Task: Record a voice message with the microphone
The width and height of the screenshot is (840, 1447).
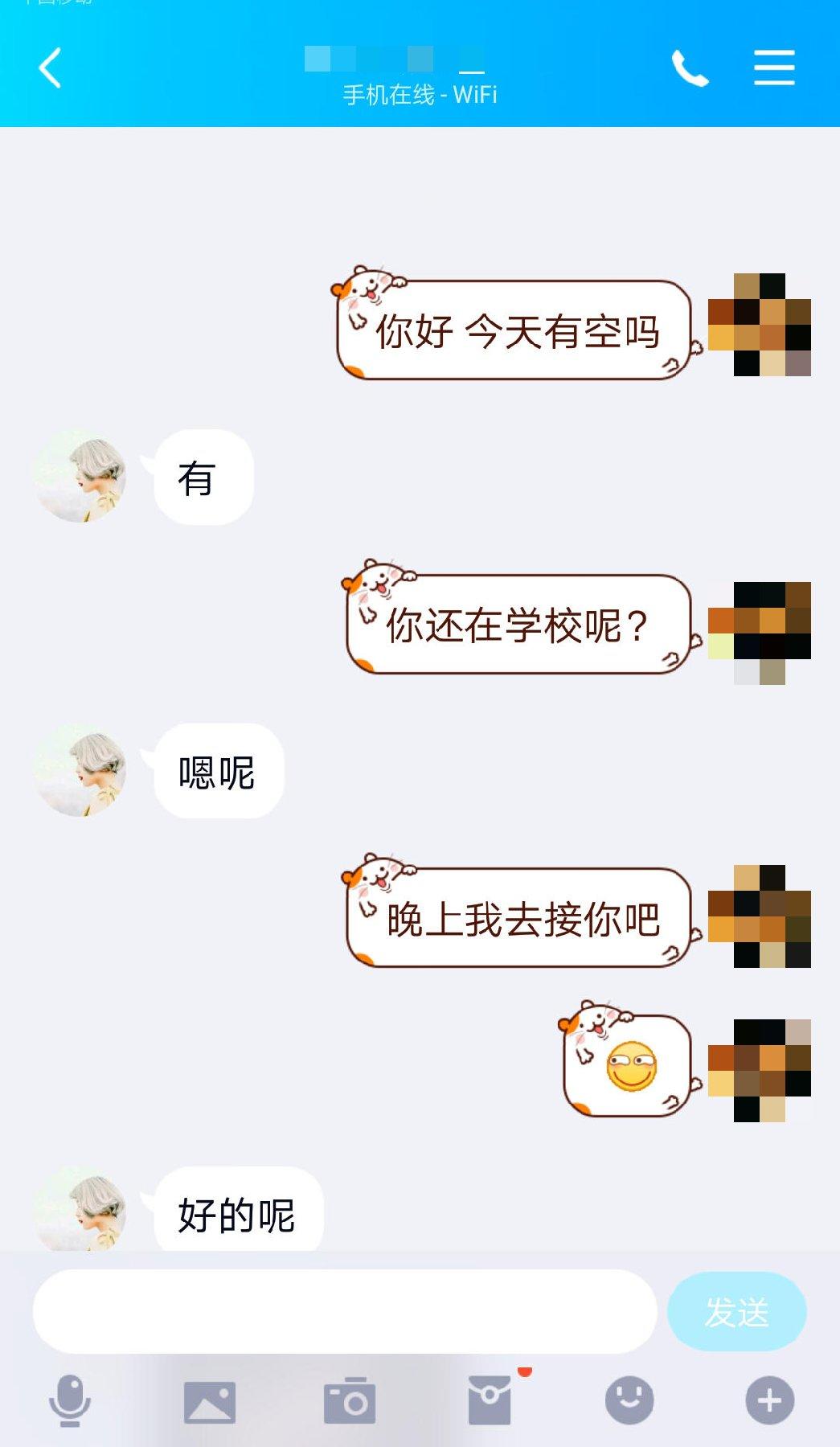Action: click(70, 1400)
